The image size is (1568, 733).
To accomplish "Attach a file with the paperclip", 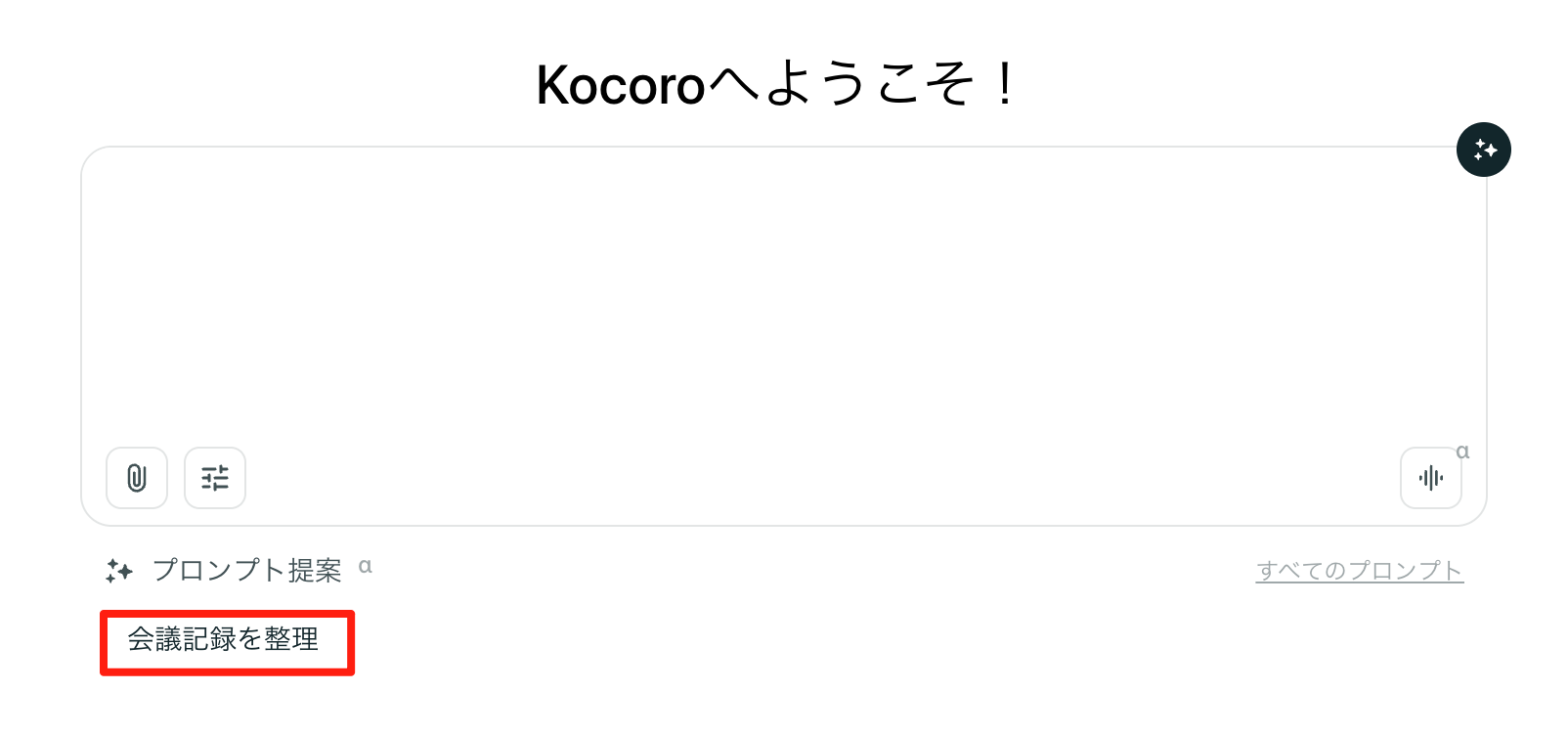I will [137, 478].
